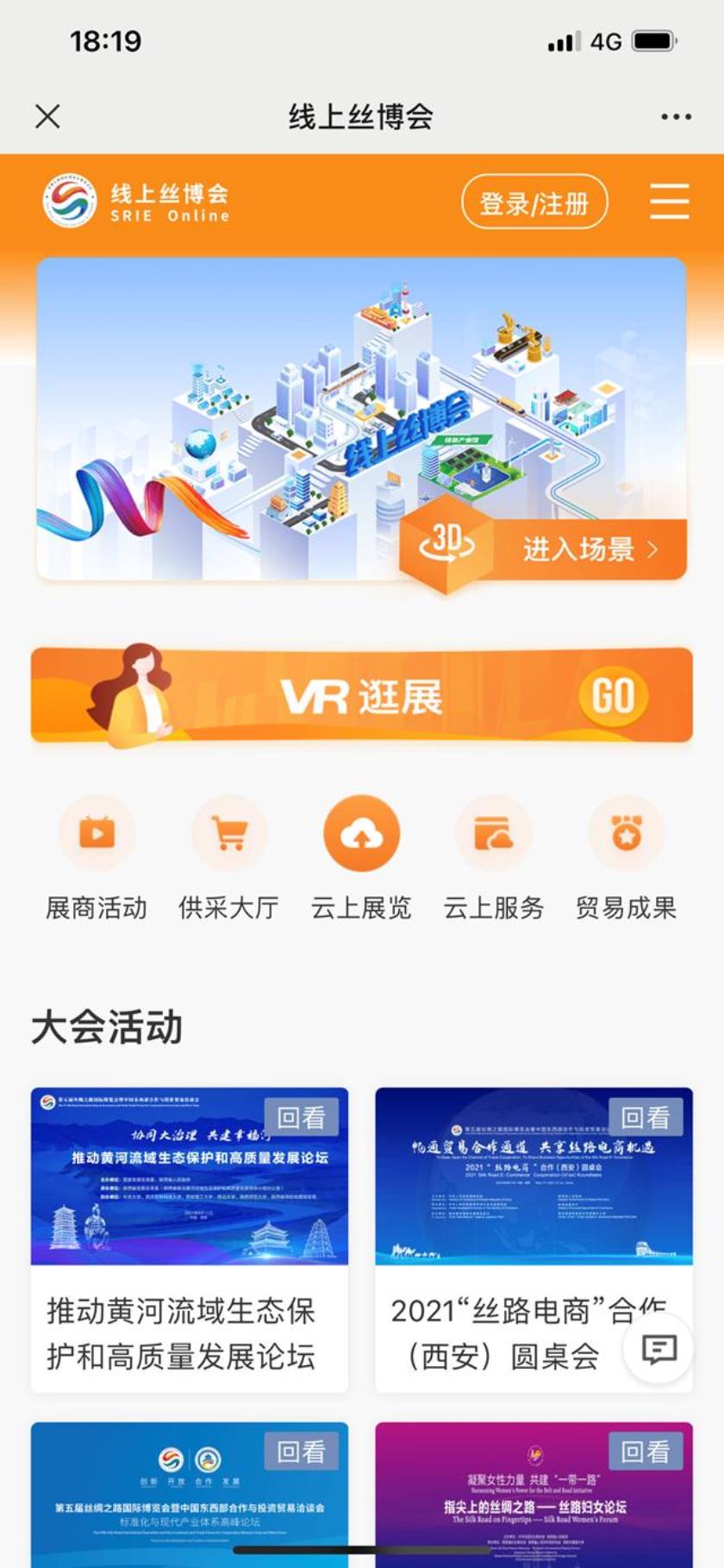Open the three-dot overflow menu

pos(676,116)
